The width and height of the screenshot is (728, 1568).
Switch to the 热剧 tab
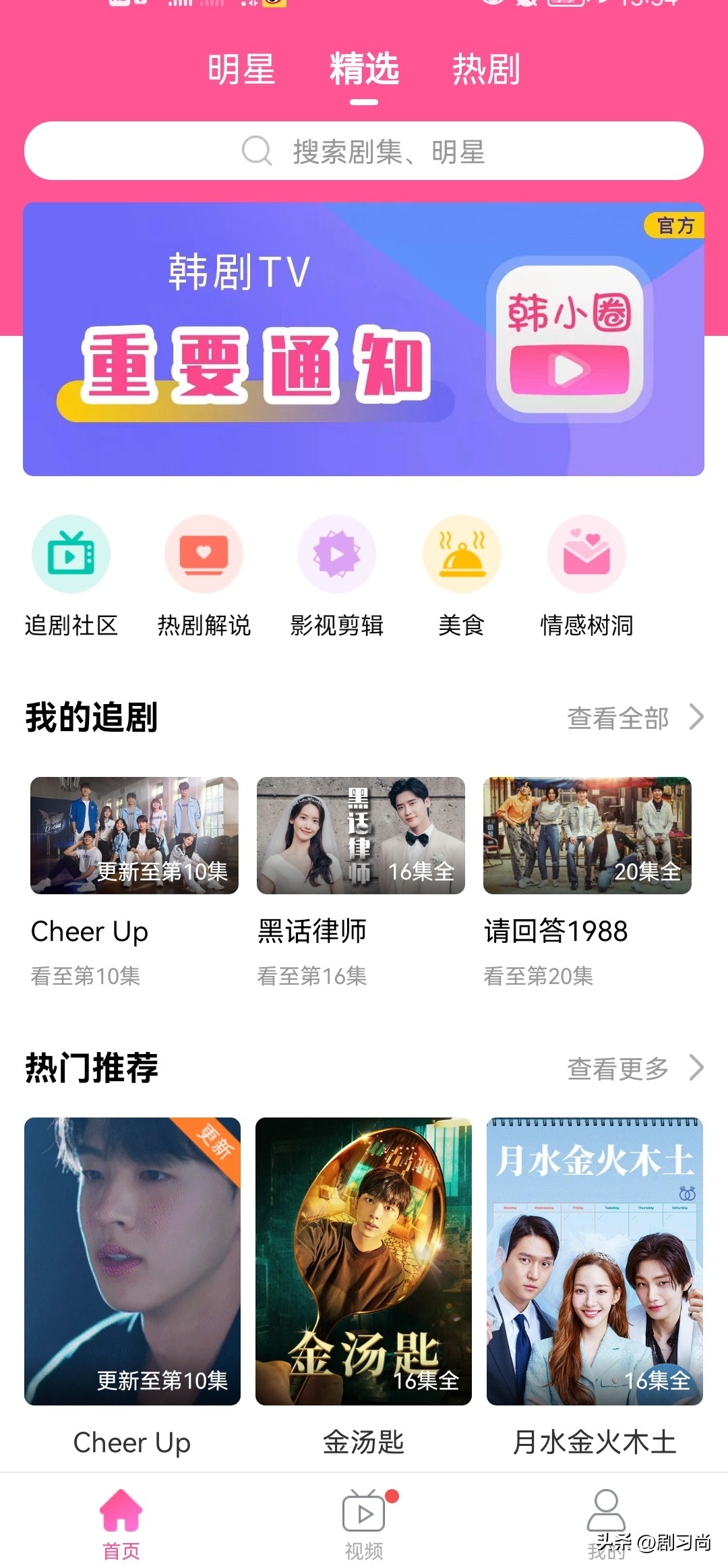point(486,69)
